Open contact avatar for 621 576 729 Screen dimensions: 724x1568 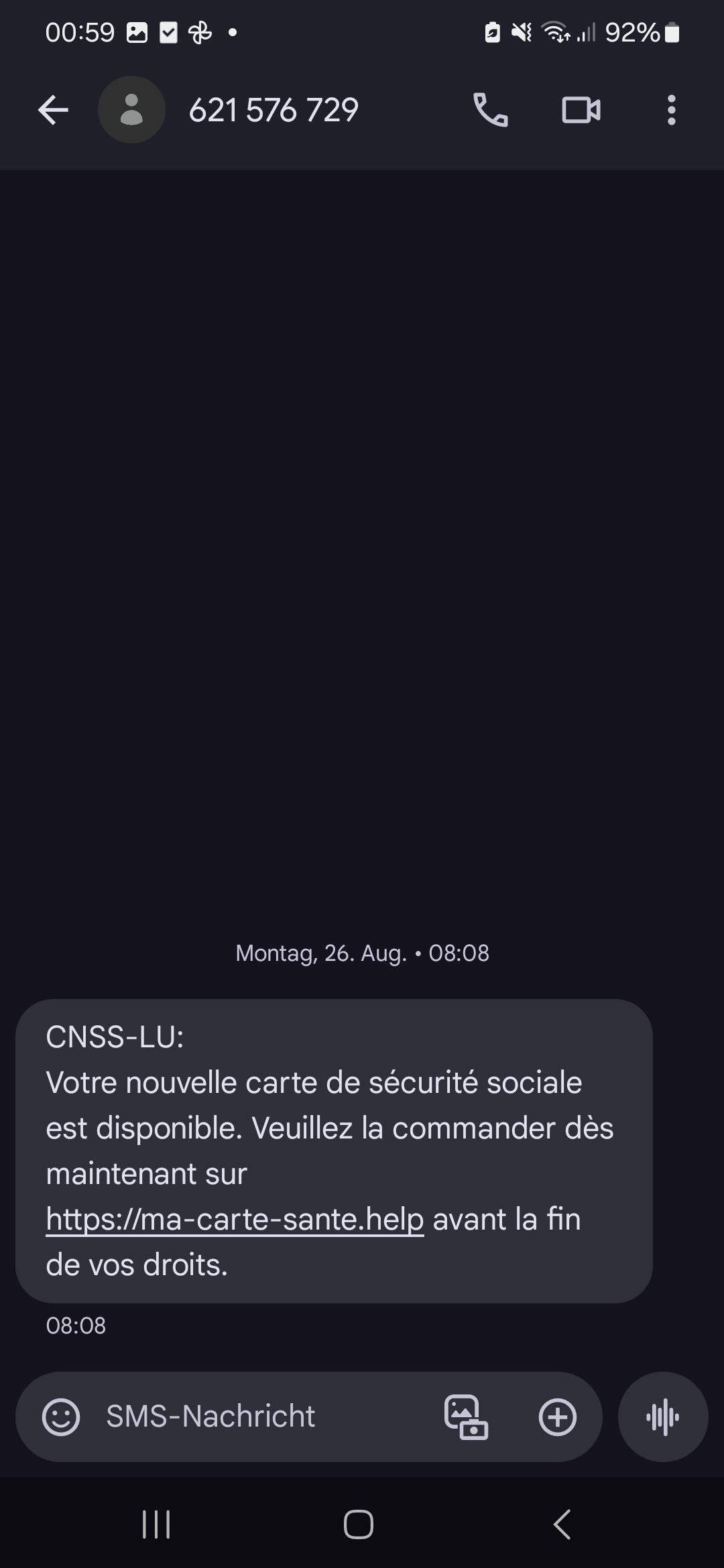[131, 110]
